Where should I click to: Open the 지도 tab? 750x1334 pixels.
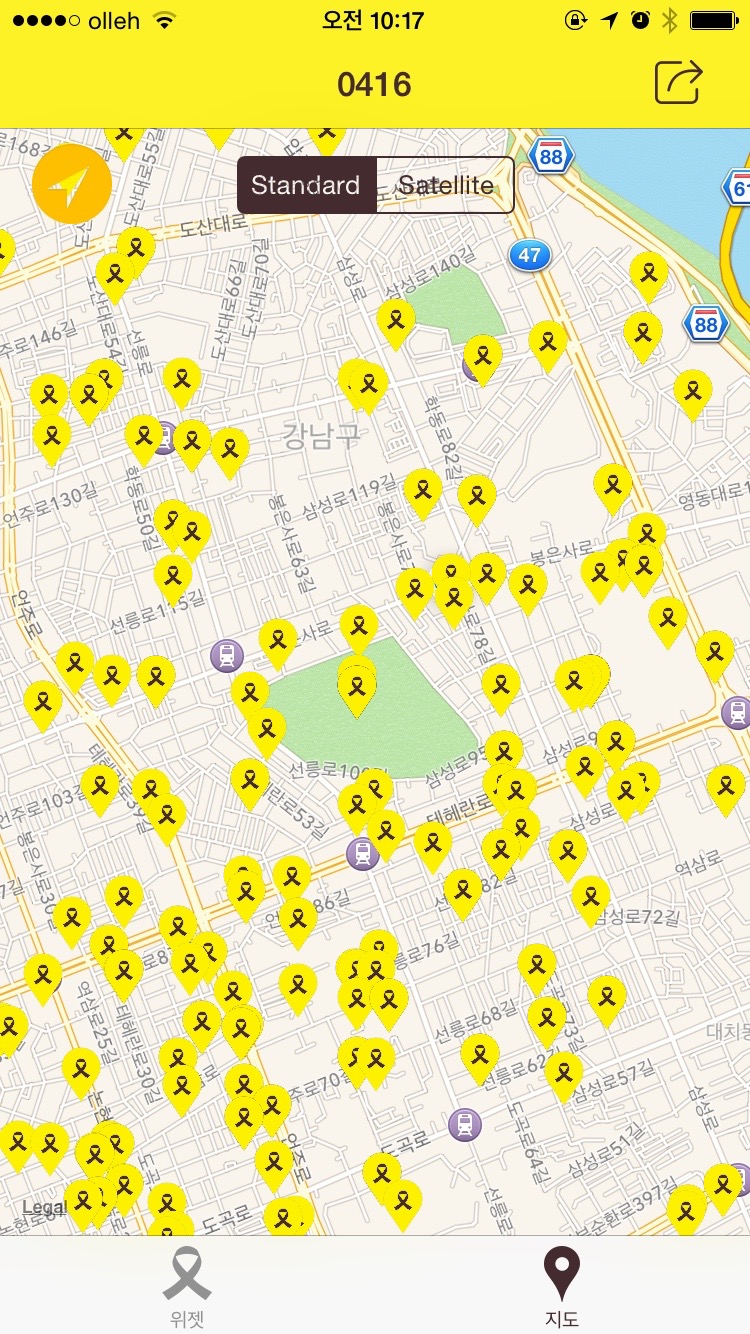click(x=562, y=1286)
